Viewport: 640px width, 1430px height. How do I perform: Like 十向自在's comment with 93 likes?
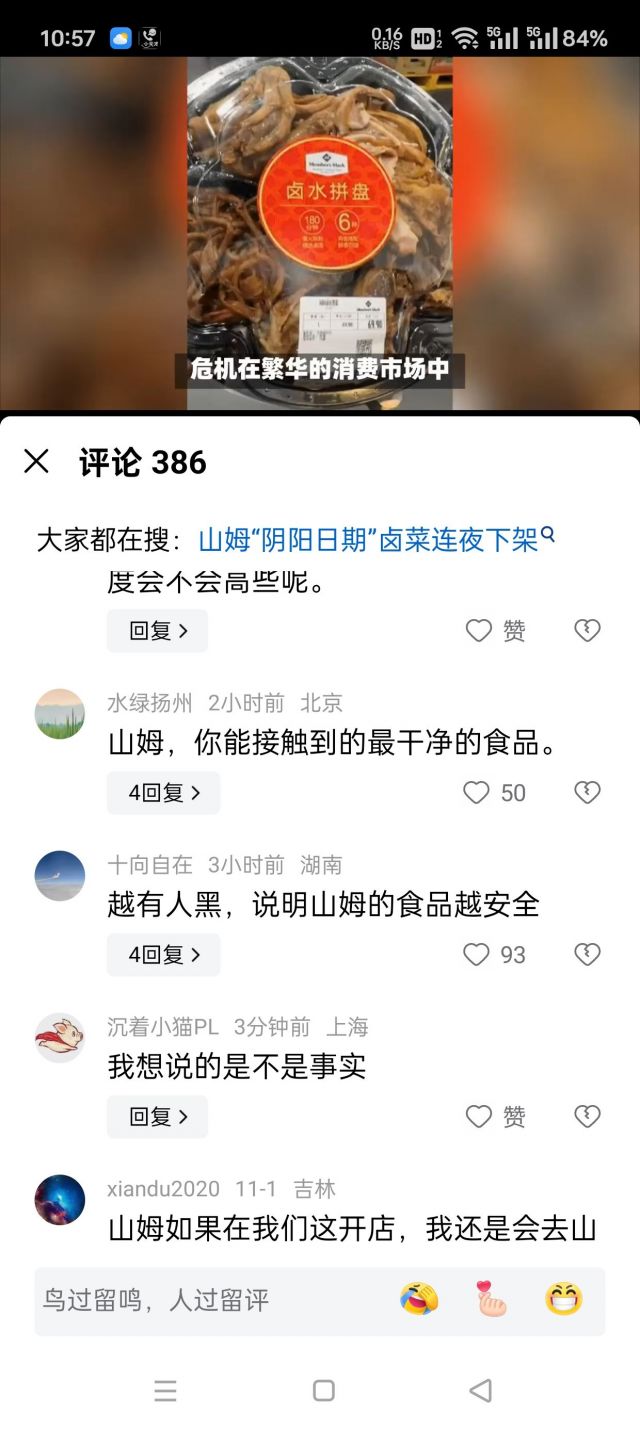click(x=477, y=955)
